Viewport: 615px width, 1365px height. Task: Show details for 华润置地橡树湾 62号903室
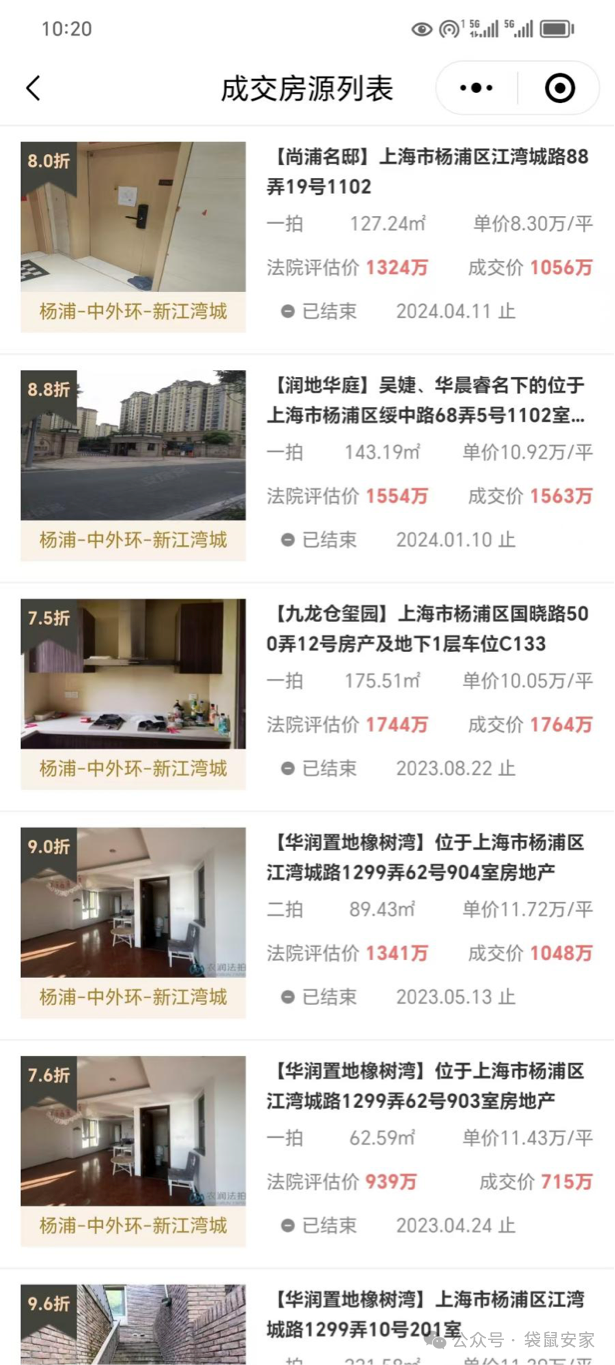[428, 1086]
